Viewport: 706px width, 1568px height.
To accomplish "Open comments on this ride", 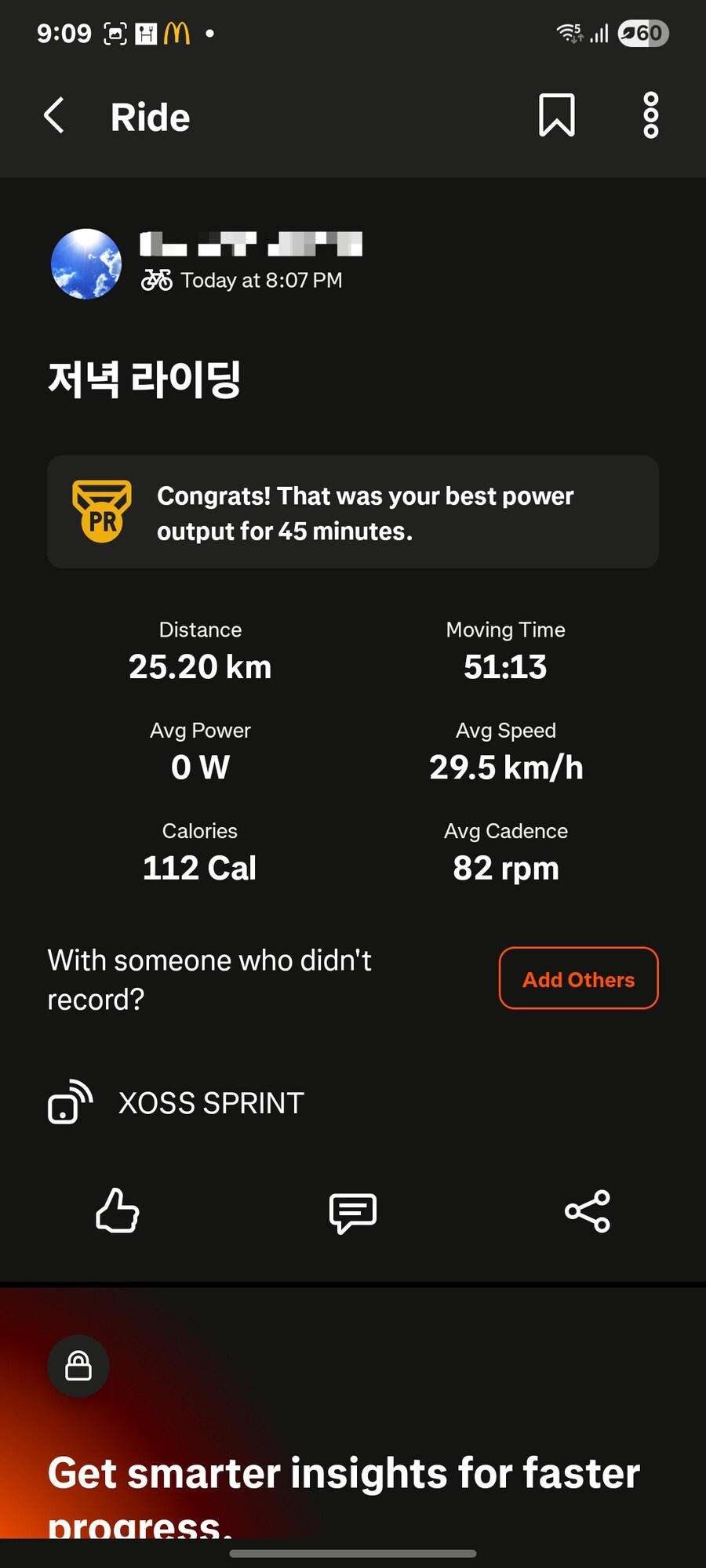I will click(x=353, y=1212).
